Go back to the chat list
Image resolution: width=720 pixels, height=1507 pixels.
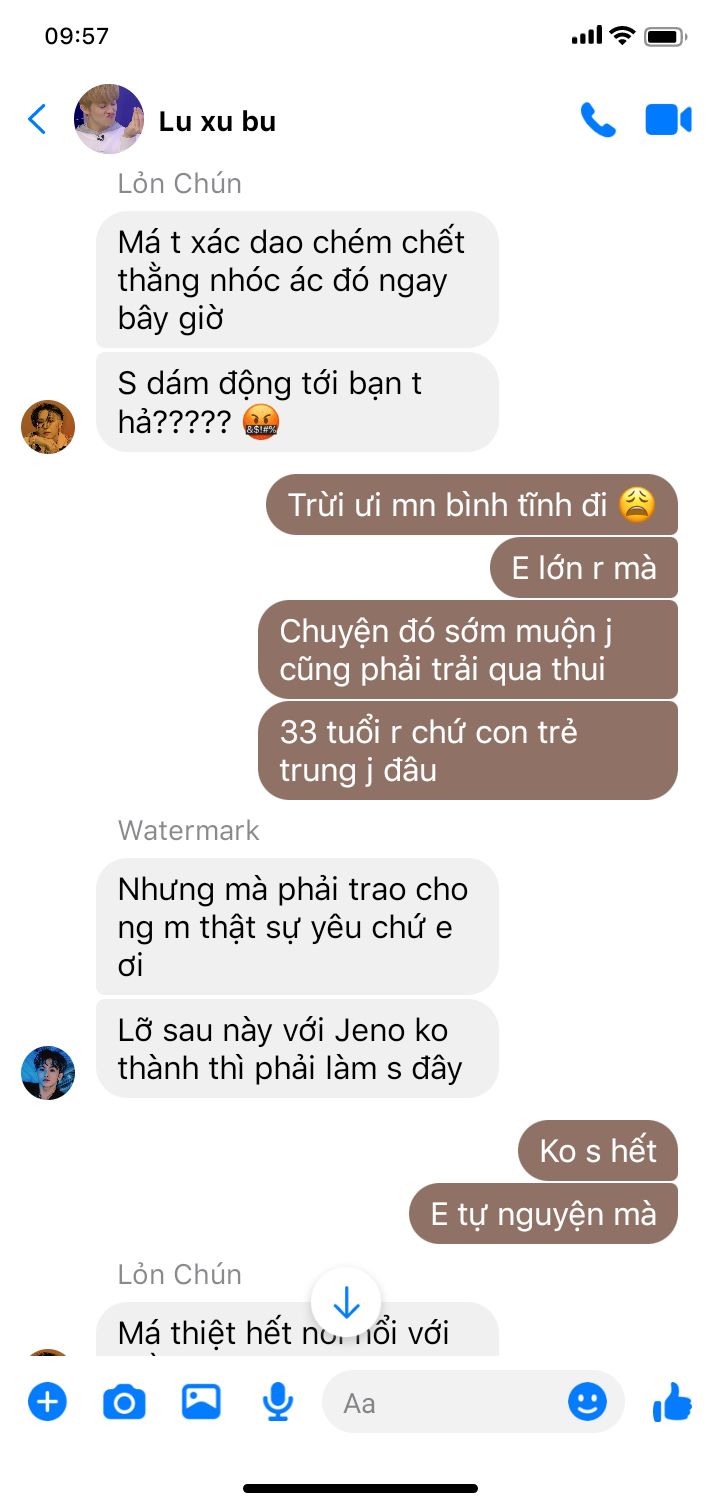pos(37,120)
